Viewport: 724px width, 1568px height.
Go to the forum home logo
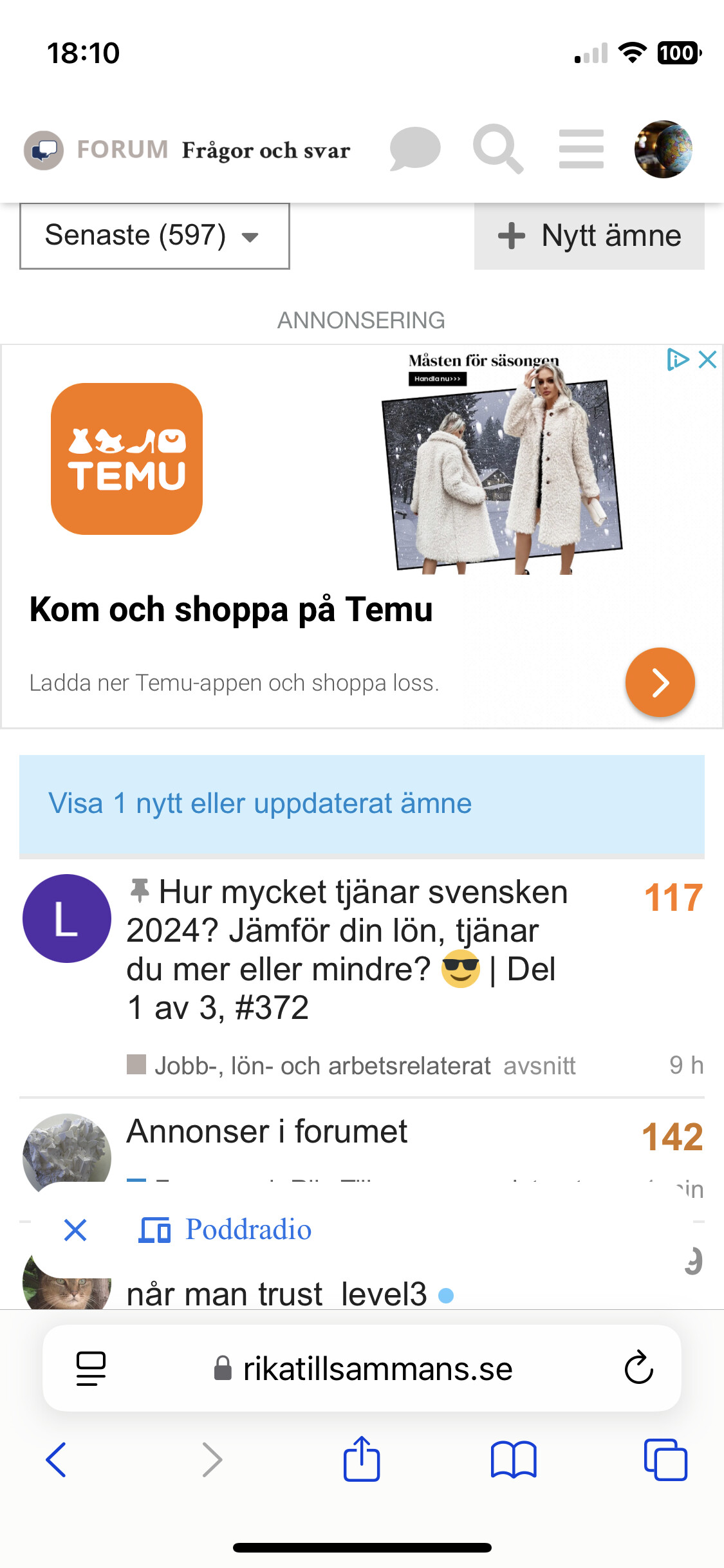(x=44, y=150)
